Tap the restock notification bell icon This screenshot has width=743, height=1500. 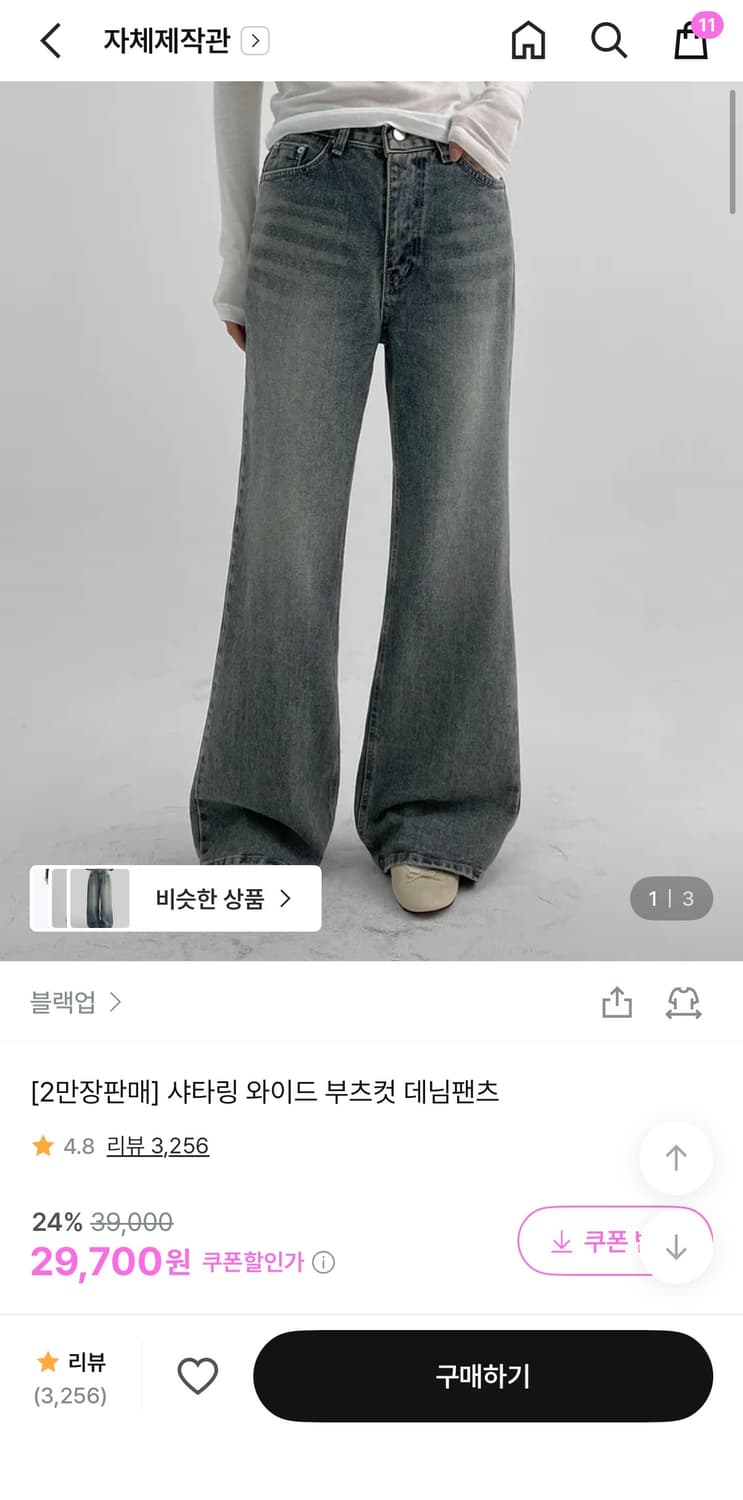point(685,1002)
